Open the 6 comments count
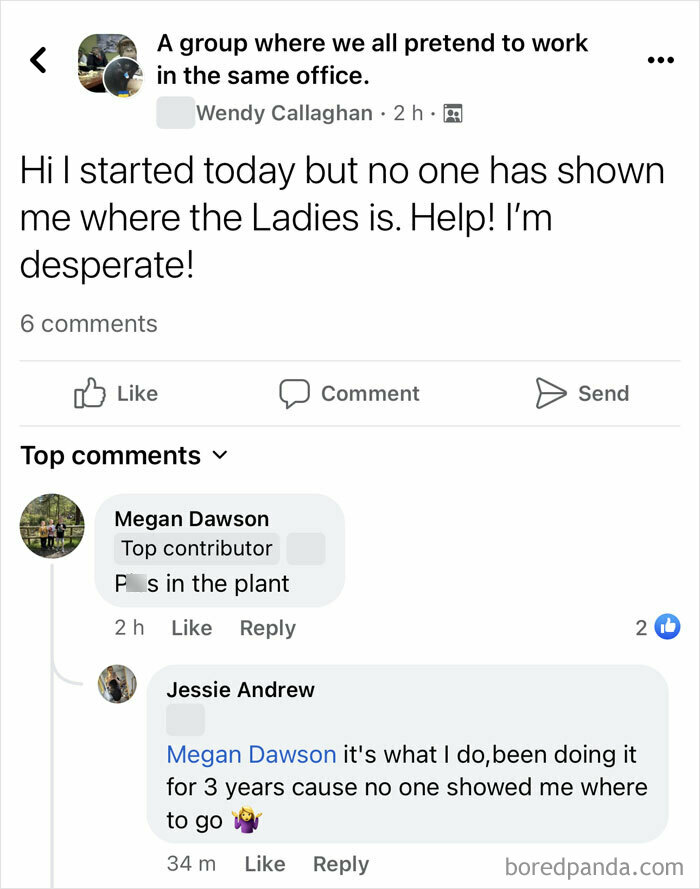The image size is (700, 889). click(89, 324)
